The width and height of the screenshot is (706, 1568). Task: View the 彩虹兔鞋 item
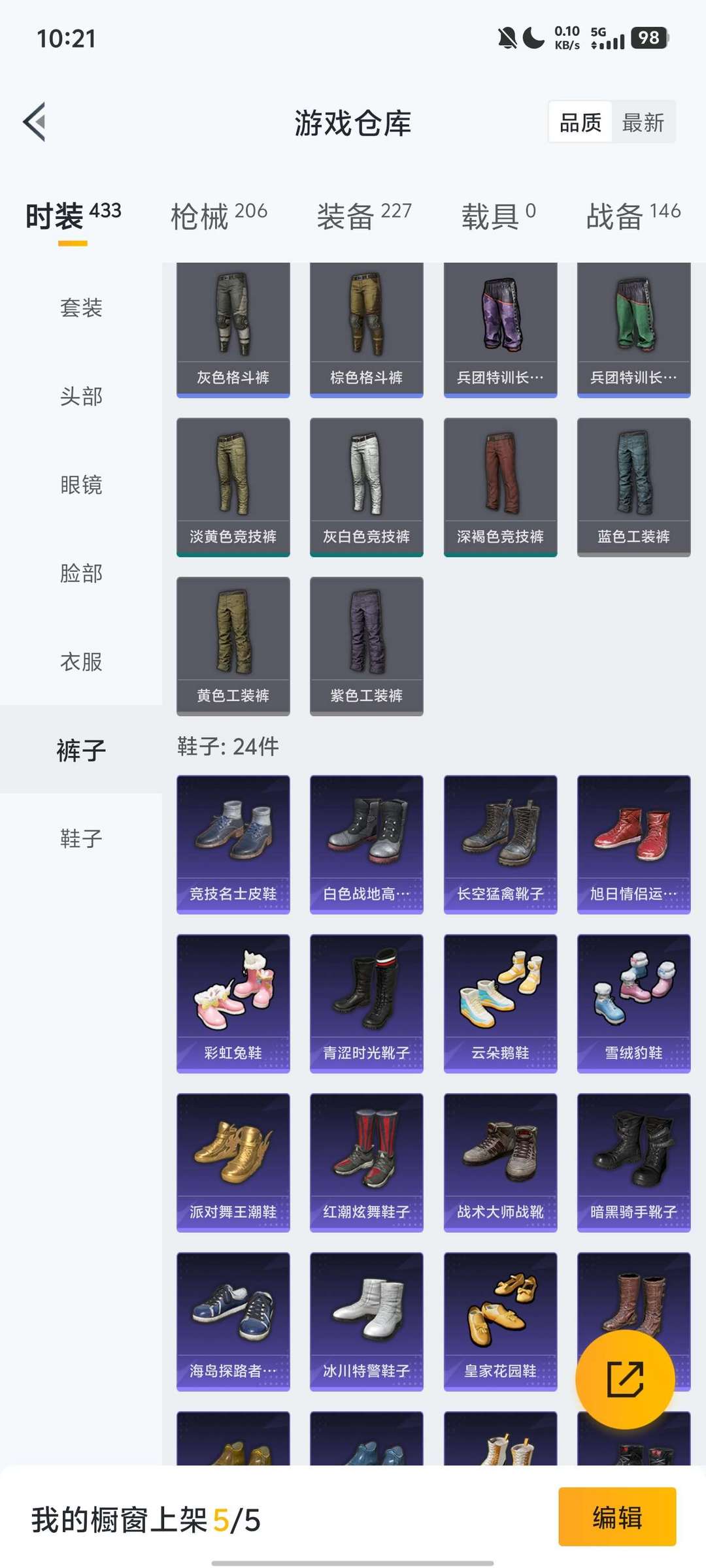tap(233, 1003)
